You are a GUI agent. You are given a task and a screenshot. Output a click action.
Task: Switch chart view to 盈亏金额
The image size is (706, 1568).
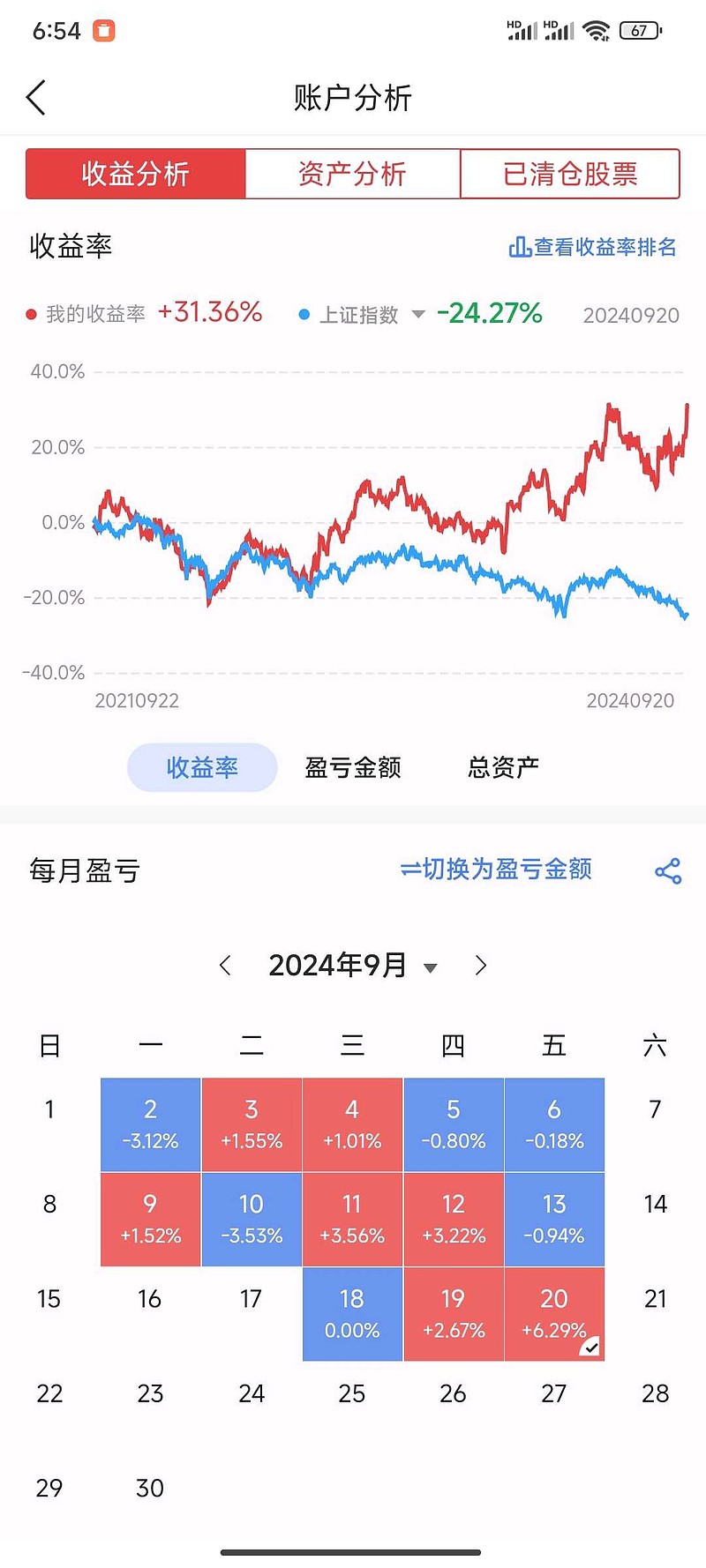click(351, 767)
